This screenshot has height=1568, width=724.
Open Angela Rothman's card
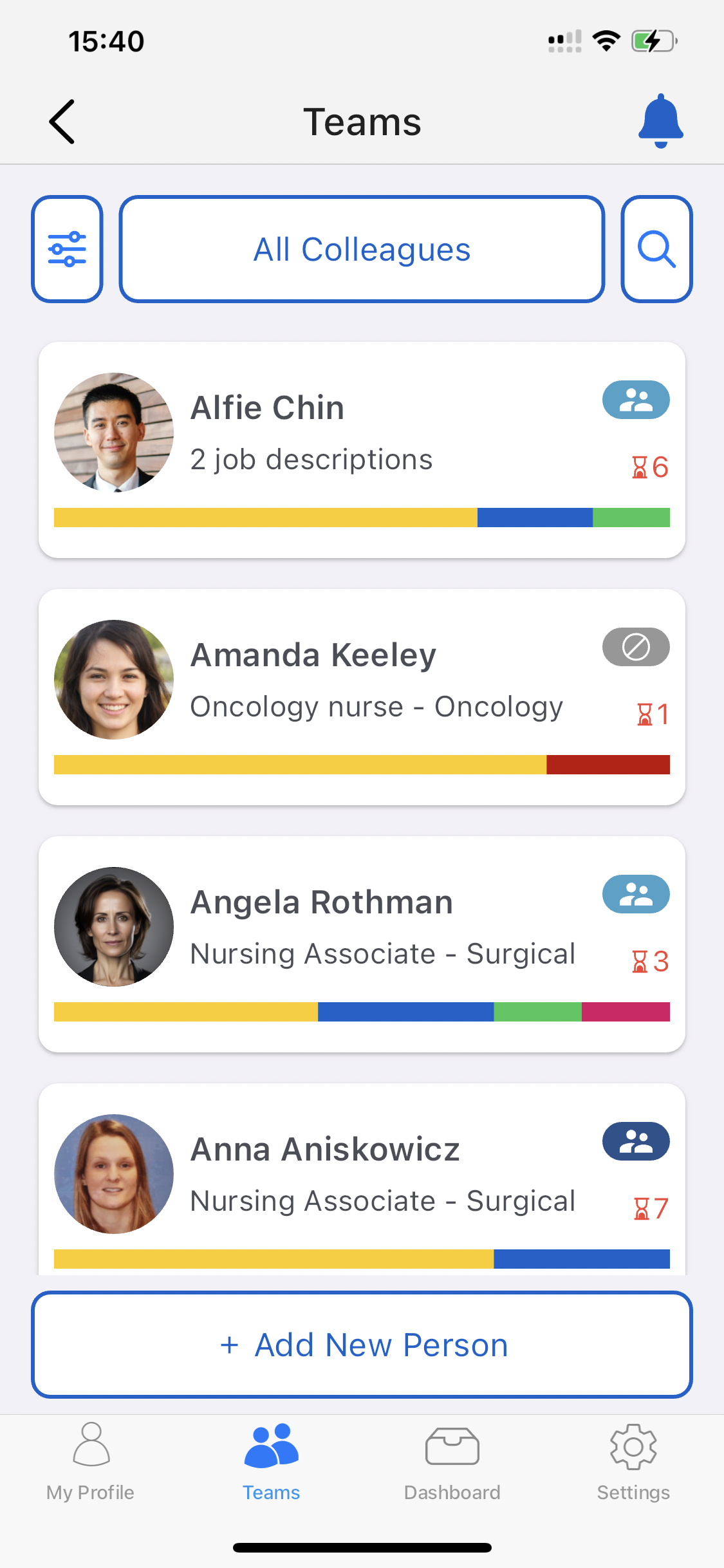(x=362, y=944)
